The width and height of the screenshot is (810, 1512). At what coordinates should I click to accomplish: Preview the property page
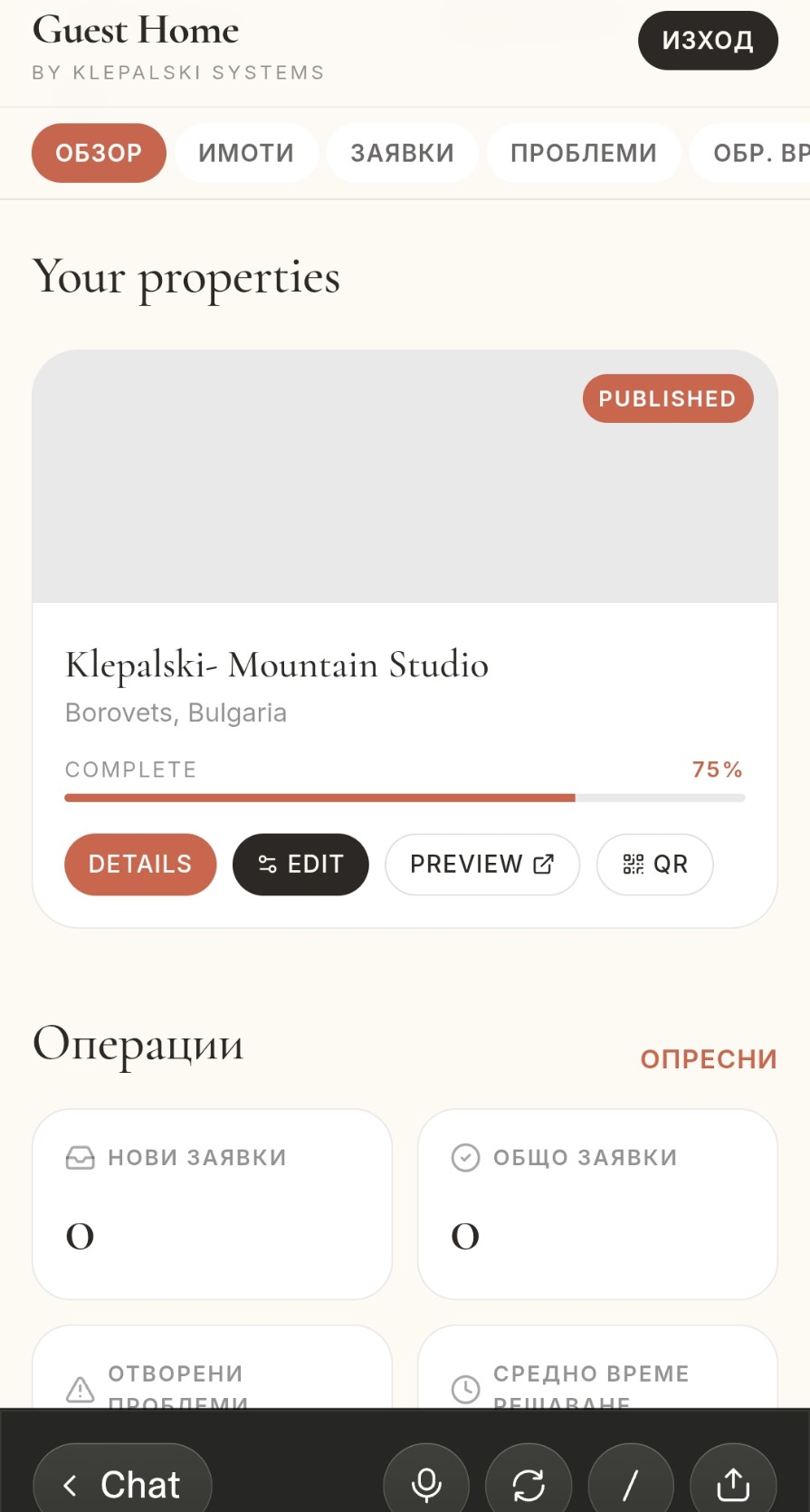coord(482,864)
